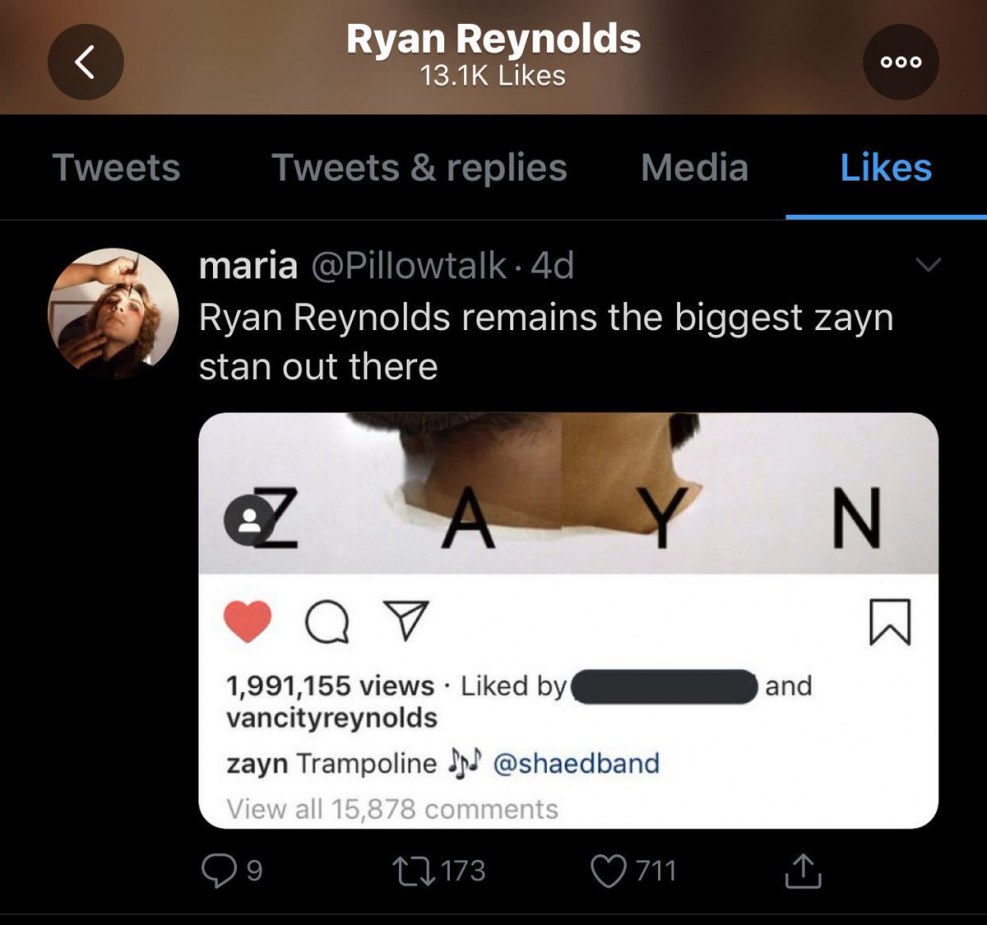Screen dimensions: 987x925
Task: Switch to the Tweets tab
Action: (x=116, y=168)
